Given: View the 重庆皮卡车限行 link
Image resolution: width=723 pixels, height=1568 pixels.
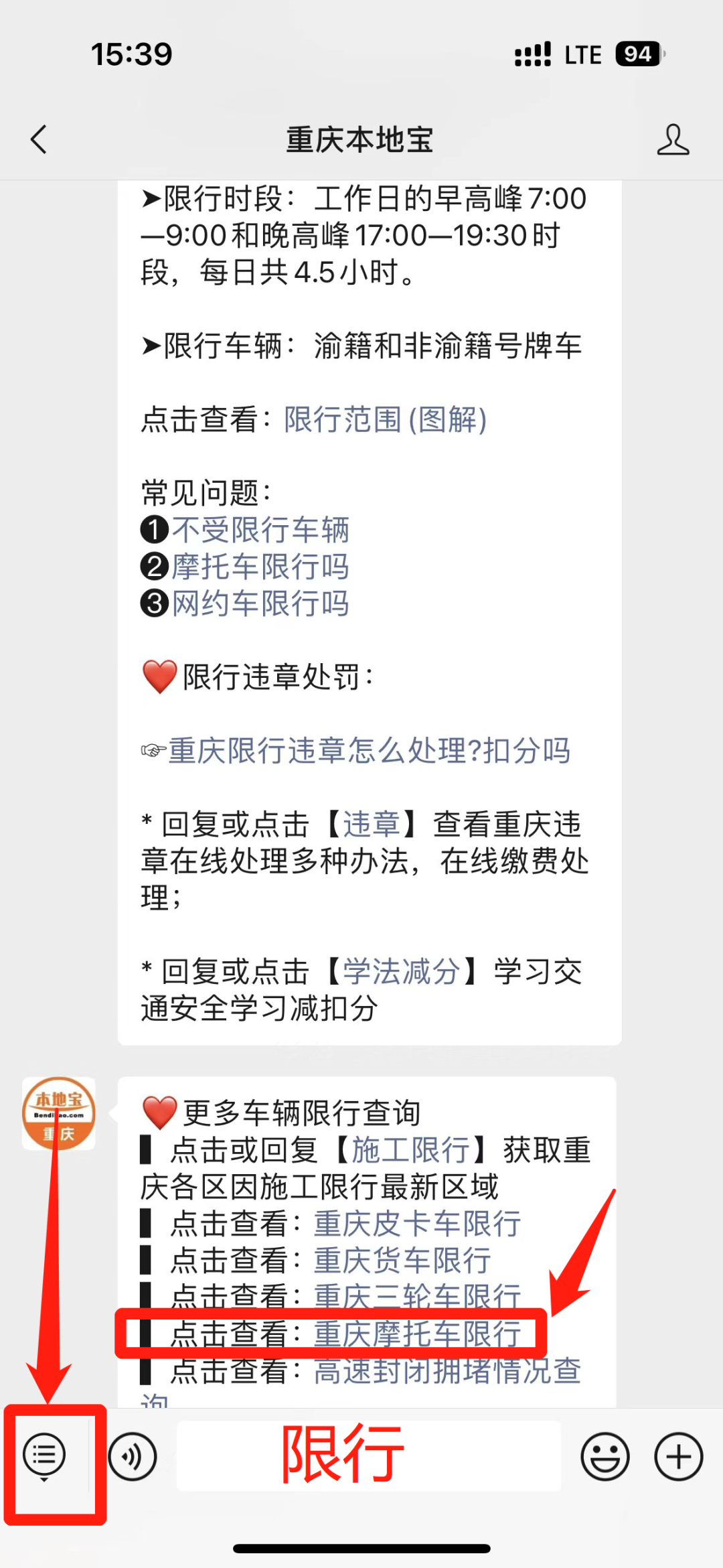Looking at the screenshot, I should (415, 1223).
